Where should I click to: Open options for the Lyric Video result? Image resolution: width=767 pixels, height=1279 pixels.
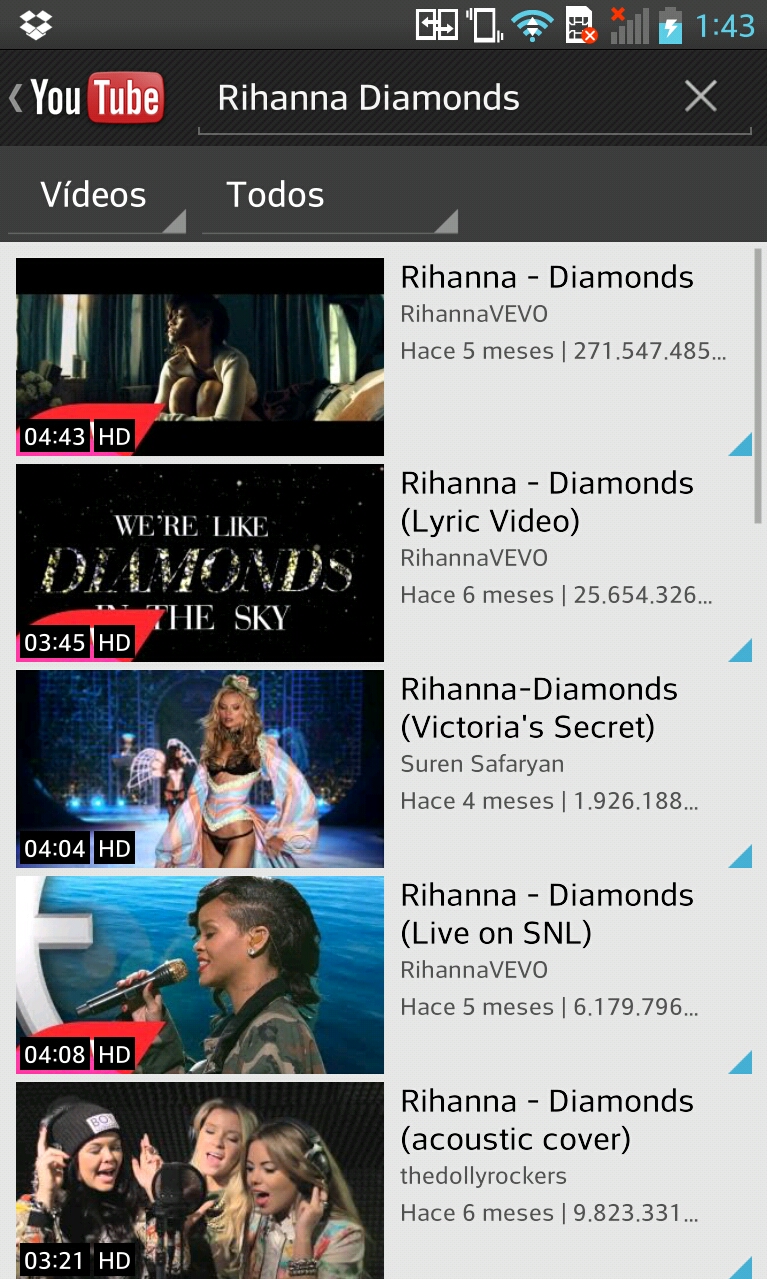740,650
